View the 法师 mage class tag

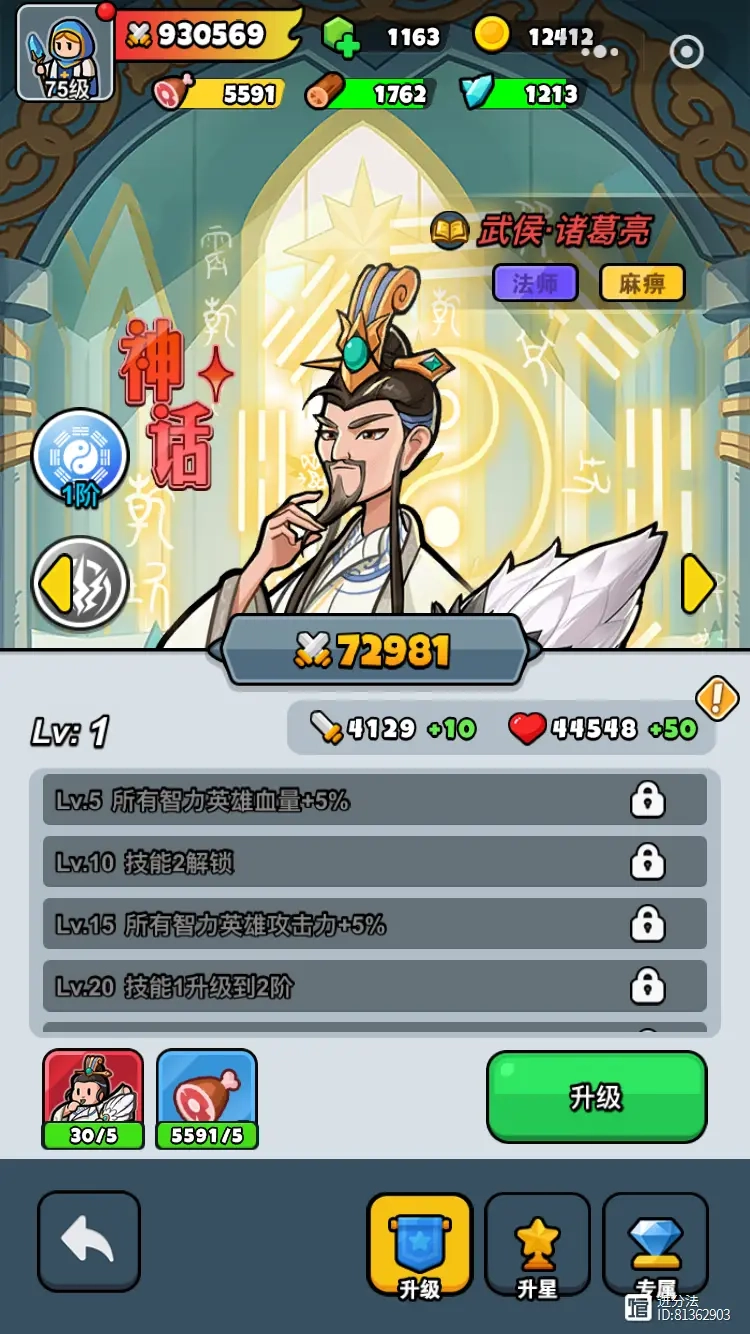pyautogui.click(x=536, y=283)
